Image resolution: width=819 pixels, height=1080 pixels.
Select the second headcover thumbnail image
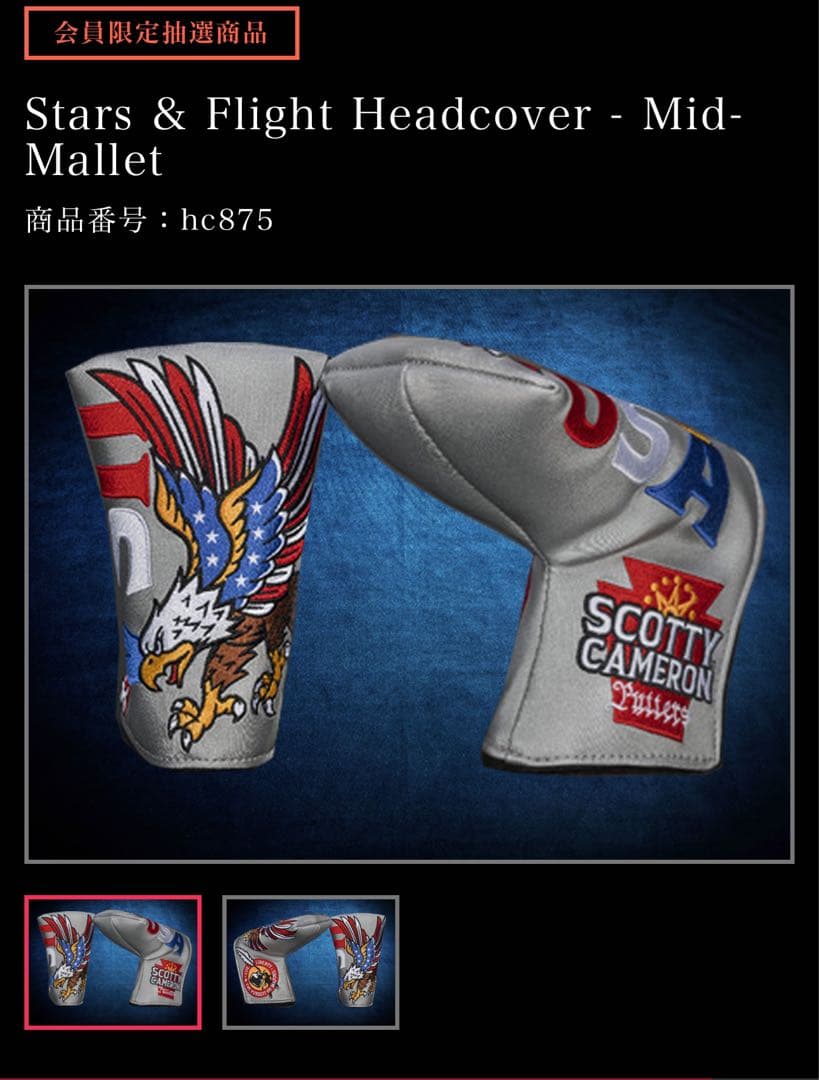point(310,961)
